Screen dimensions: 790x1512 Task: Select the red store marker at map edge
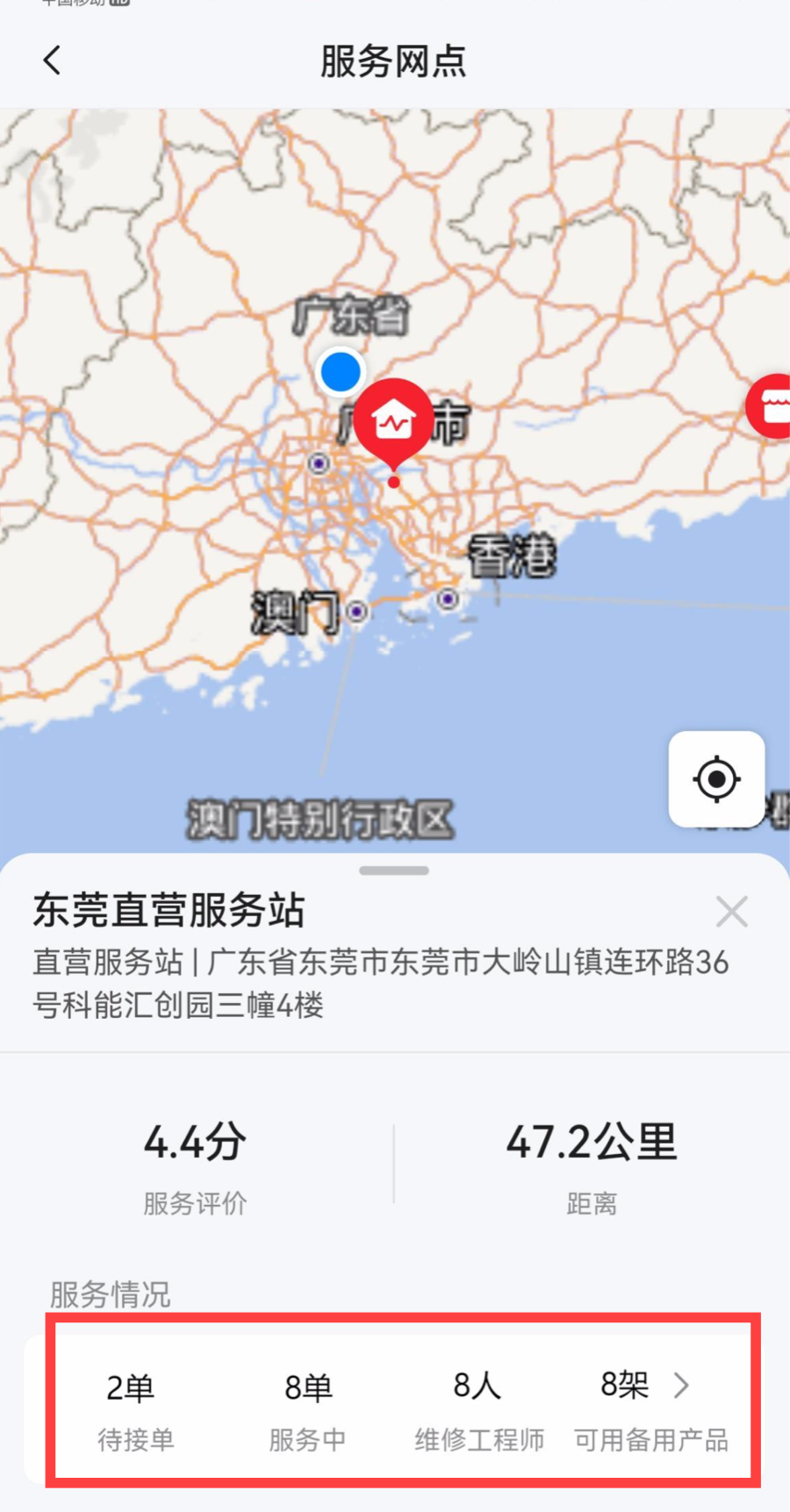click(772, 405)
